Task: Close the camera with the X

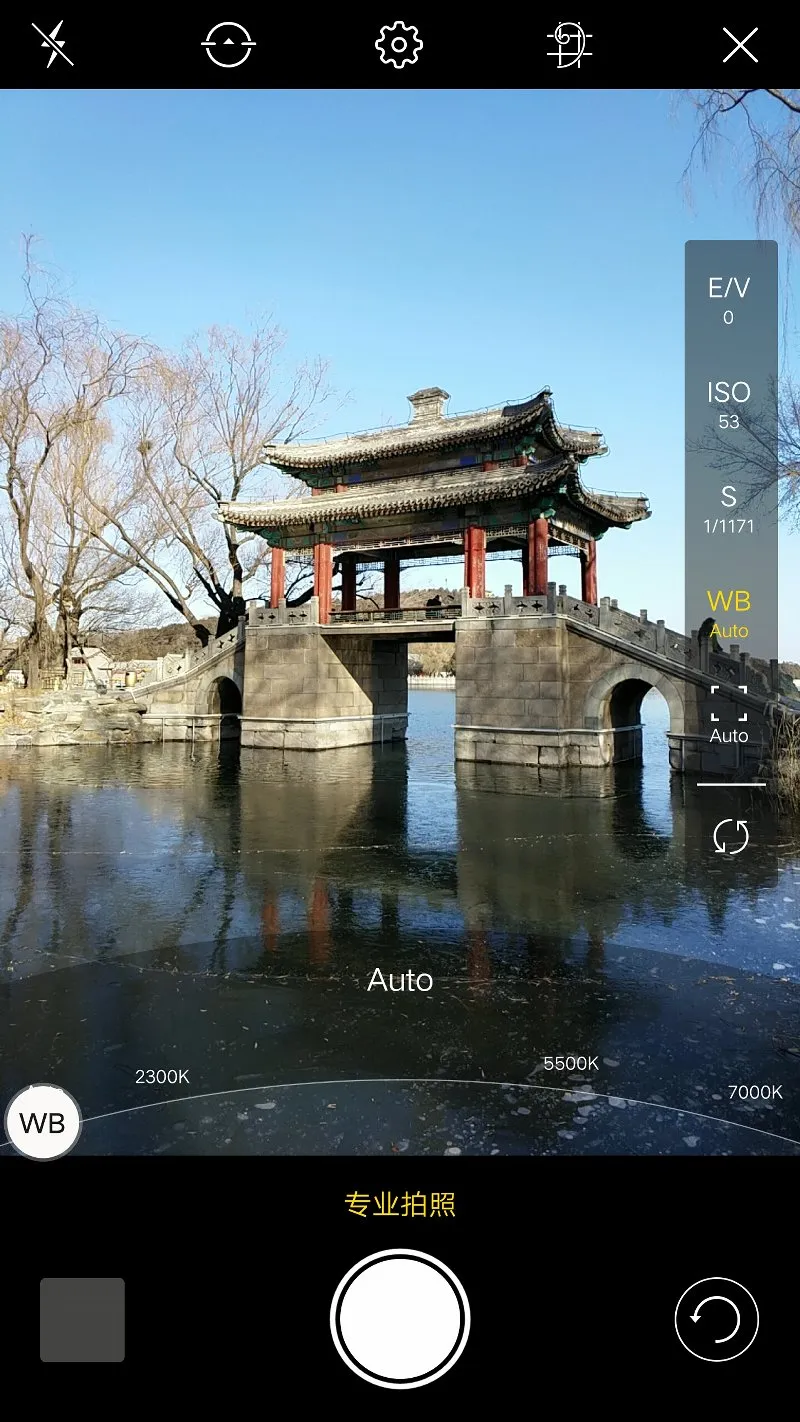Action: [741, 45]
